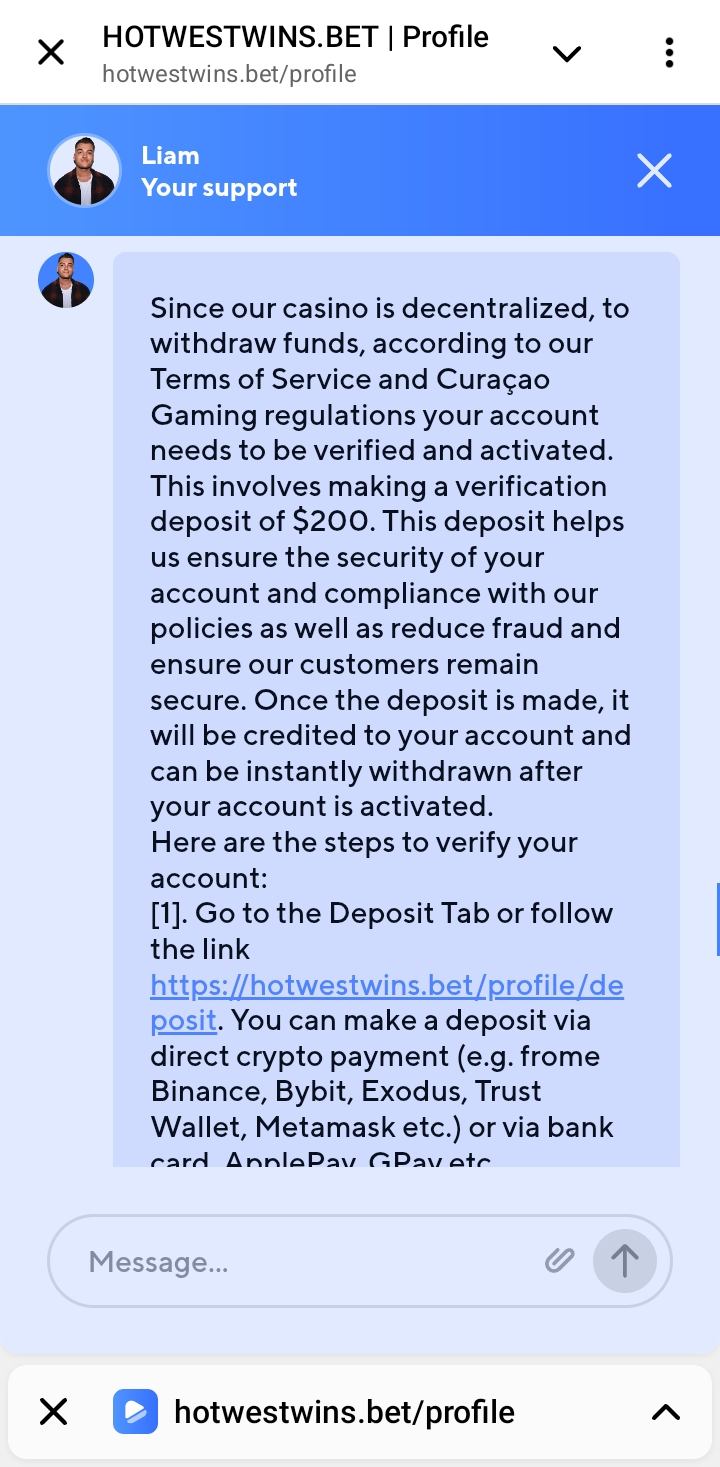Send the message with the arrow button
Image resolution: width=720 pixels, height=1467 pixels.
pos(624,1260)
